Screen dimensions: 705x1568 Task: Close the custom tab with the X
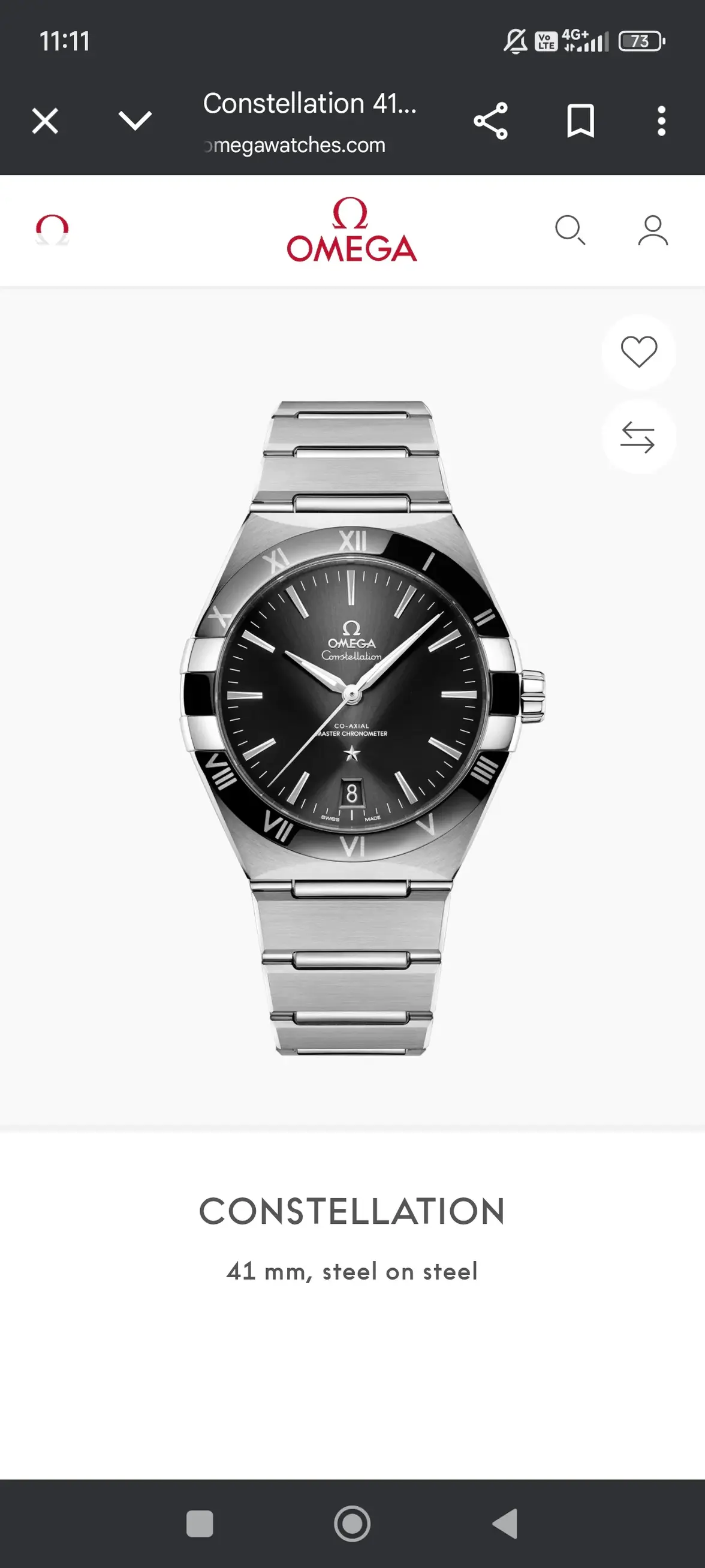tap(44, 121)
